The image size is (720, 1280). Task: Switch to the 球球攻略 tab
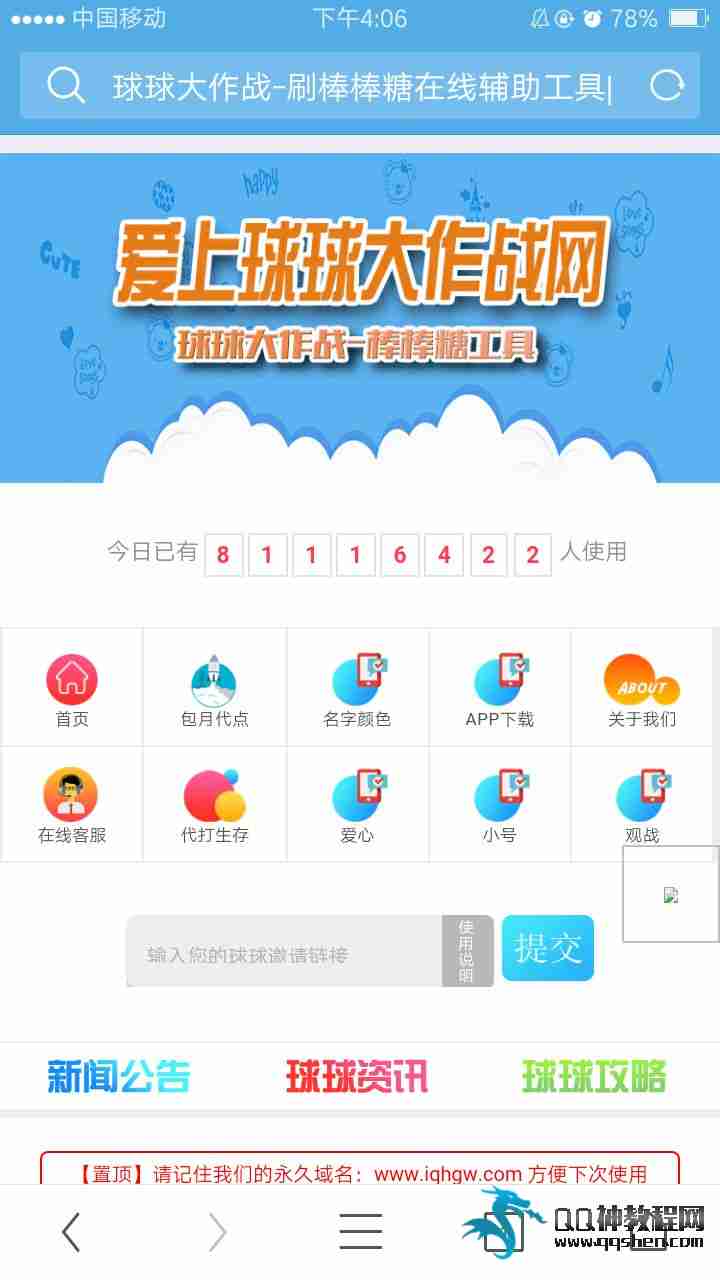[x=594, y=1077]
